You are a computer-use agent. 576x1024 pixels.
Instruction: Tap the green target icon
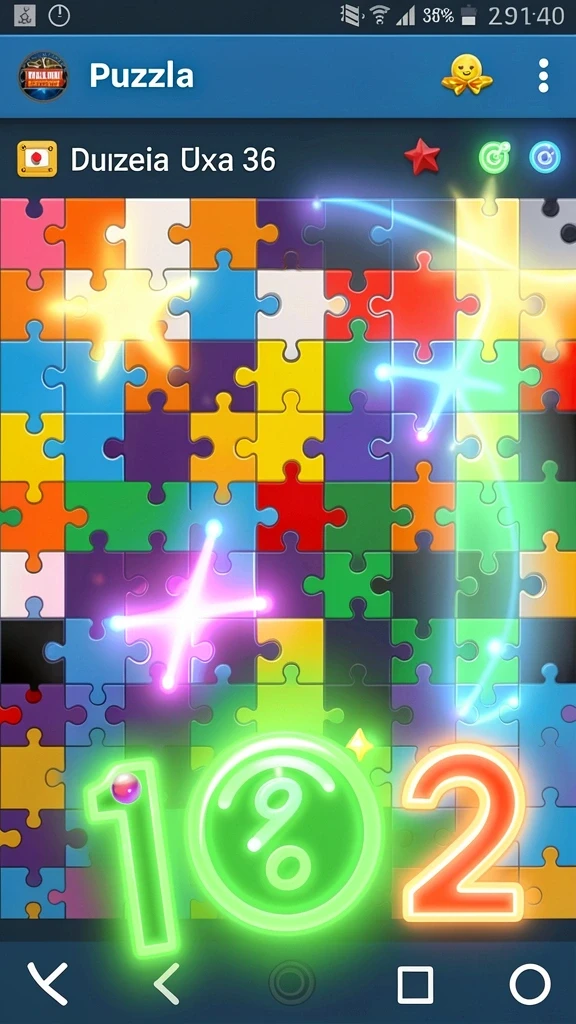[x=494, y=157]
